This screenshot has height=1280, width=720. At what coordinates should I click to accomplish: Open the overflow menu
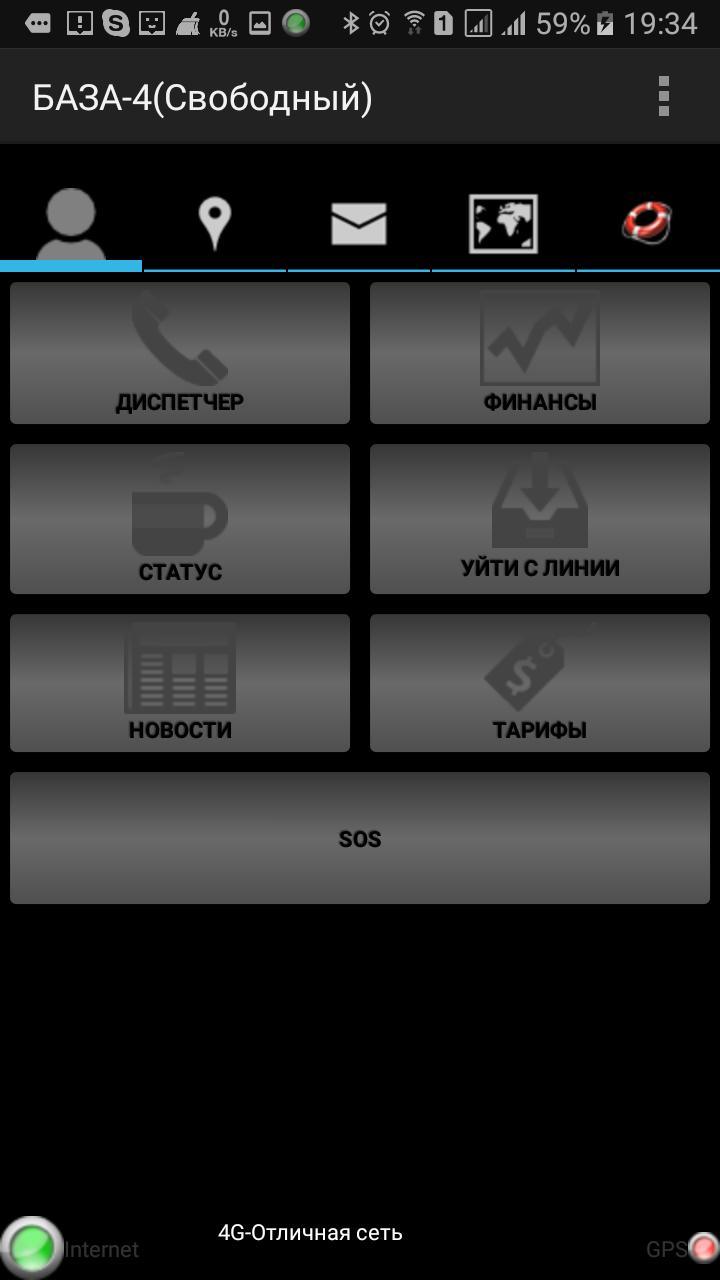pyautogui.click(x=663, y=97)
